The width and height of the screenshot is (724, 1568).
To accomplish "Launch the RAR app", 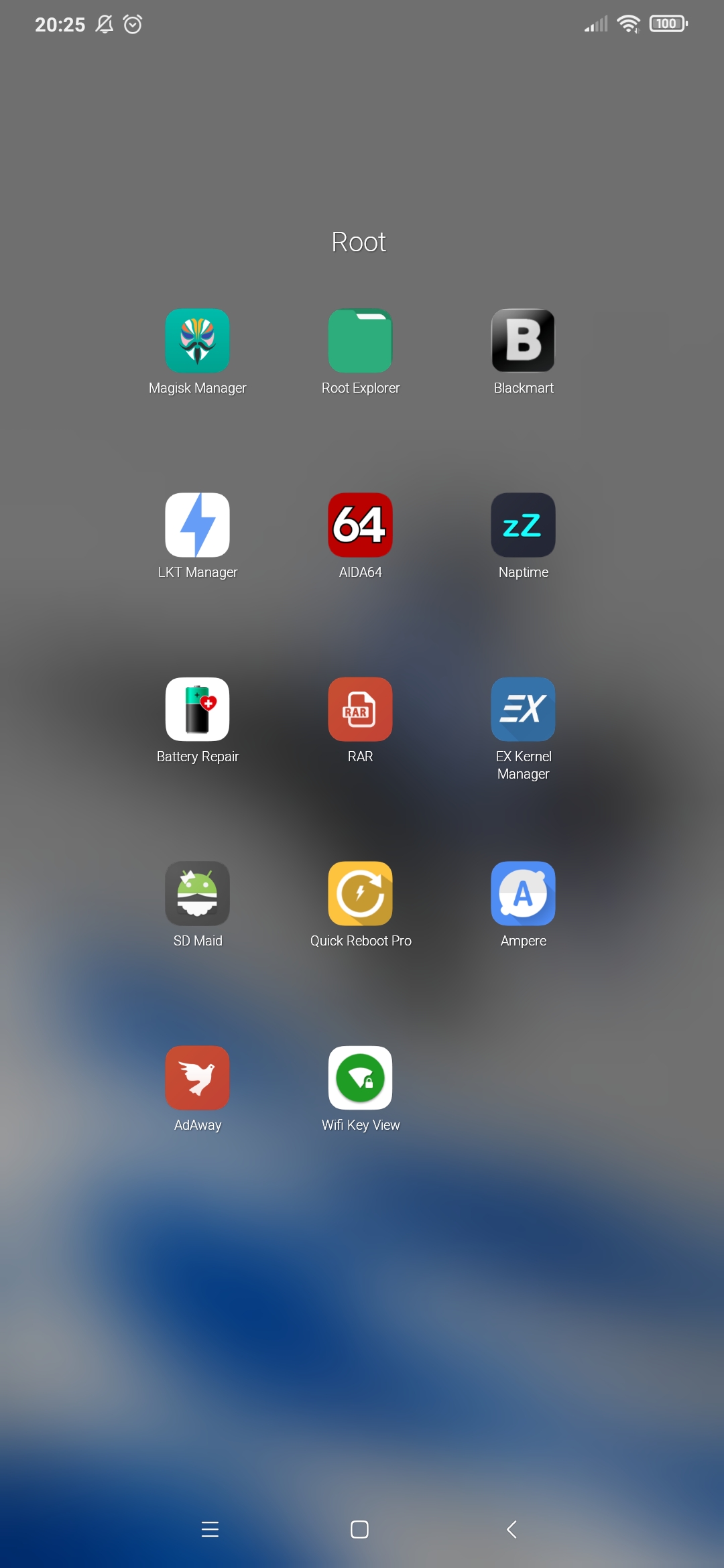I will 360,709.
